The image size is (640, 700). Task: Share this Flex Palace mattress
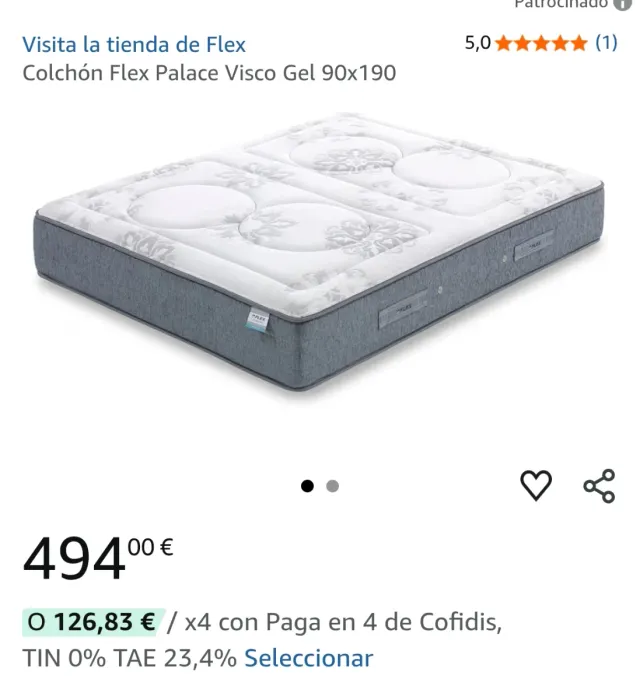[x=599, y=486]
